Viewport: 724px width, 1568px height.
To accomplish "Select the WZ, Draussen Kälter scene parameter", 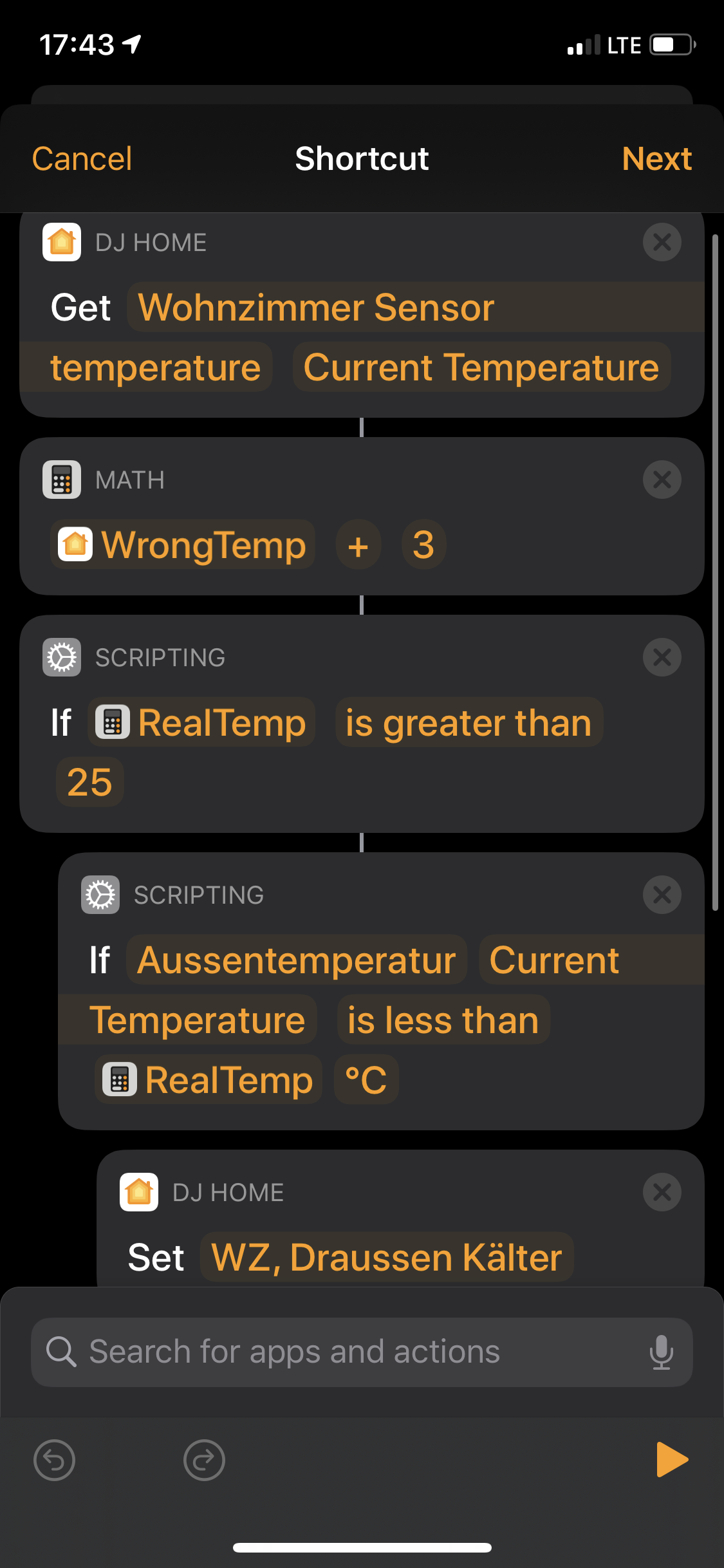I will [386, 1257].
